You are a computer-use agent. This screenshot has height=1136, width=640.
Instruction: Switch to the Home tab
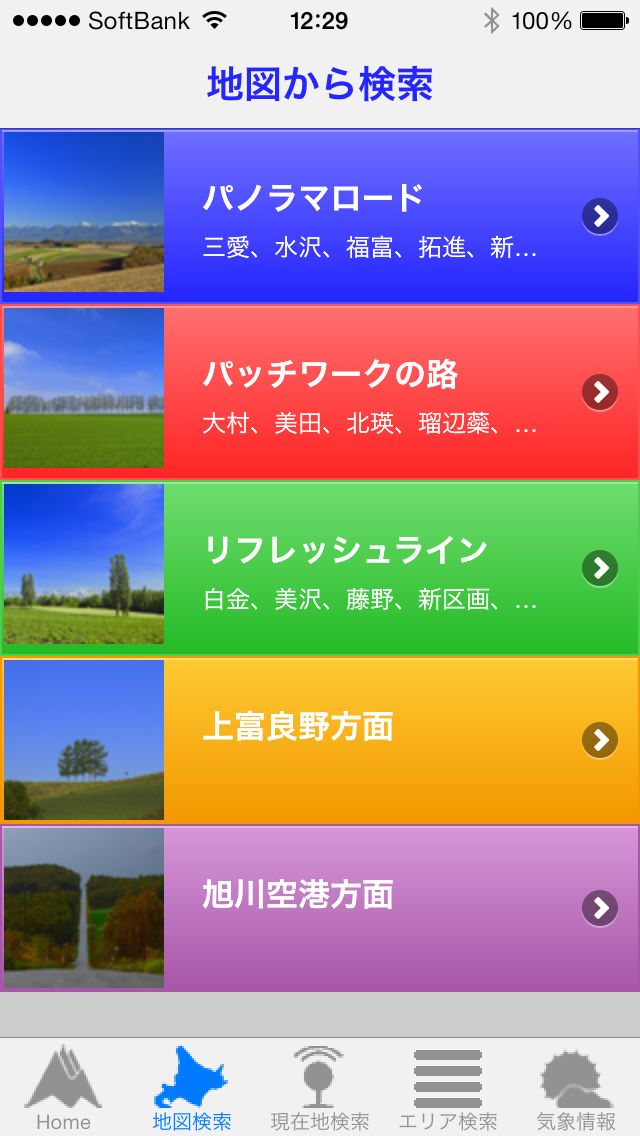63,1088
